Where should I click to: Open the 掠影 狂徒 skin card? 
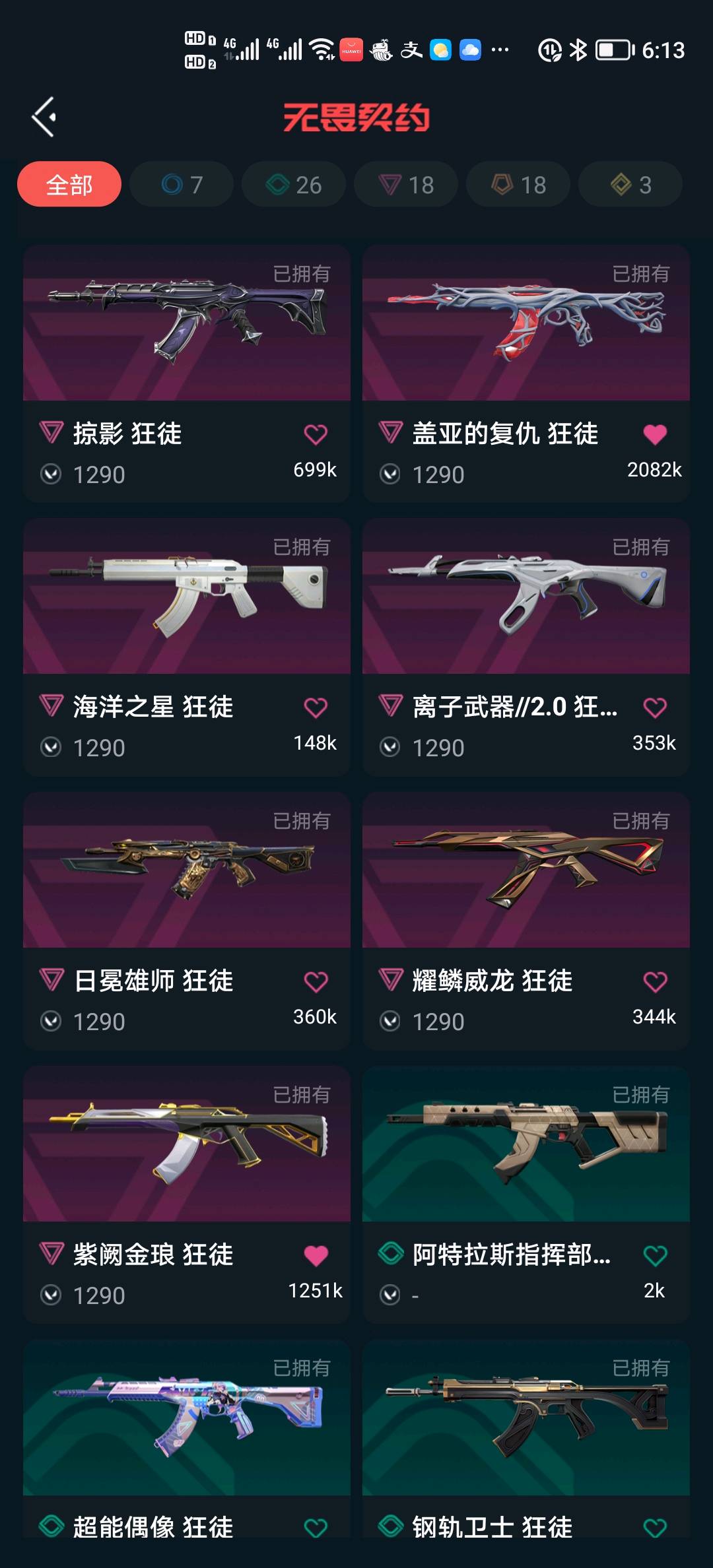pos(187,323)
